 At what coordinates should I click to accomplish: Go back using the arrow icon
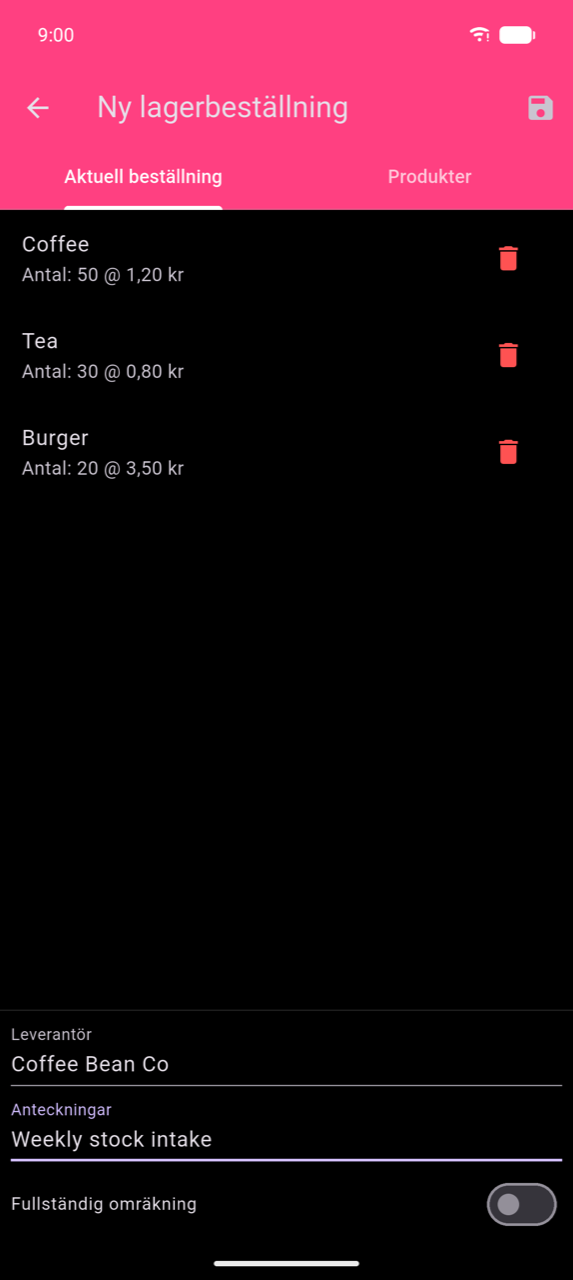point(38,108)
